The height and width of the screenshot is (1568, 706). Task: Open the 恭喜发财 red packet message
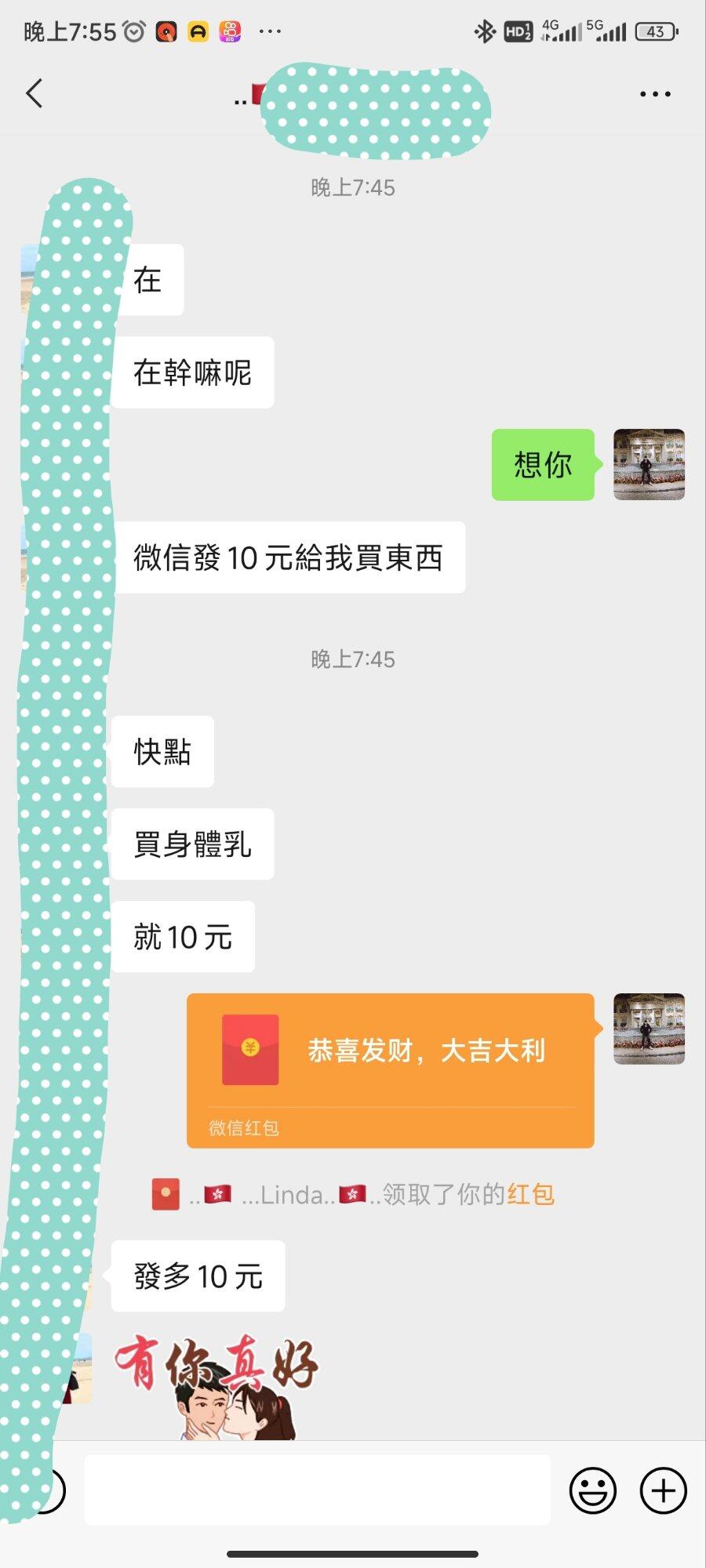click(390, 1069)
